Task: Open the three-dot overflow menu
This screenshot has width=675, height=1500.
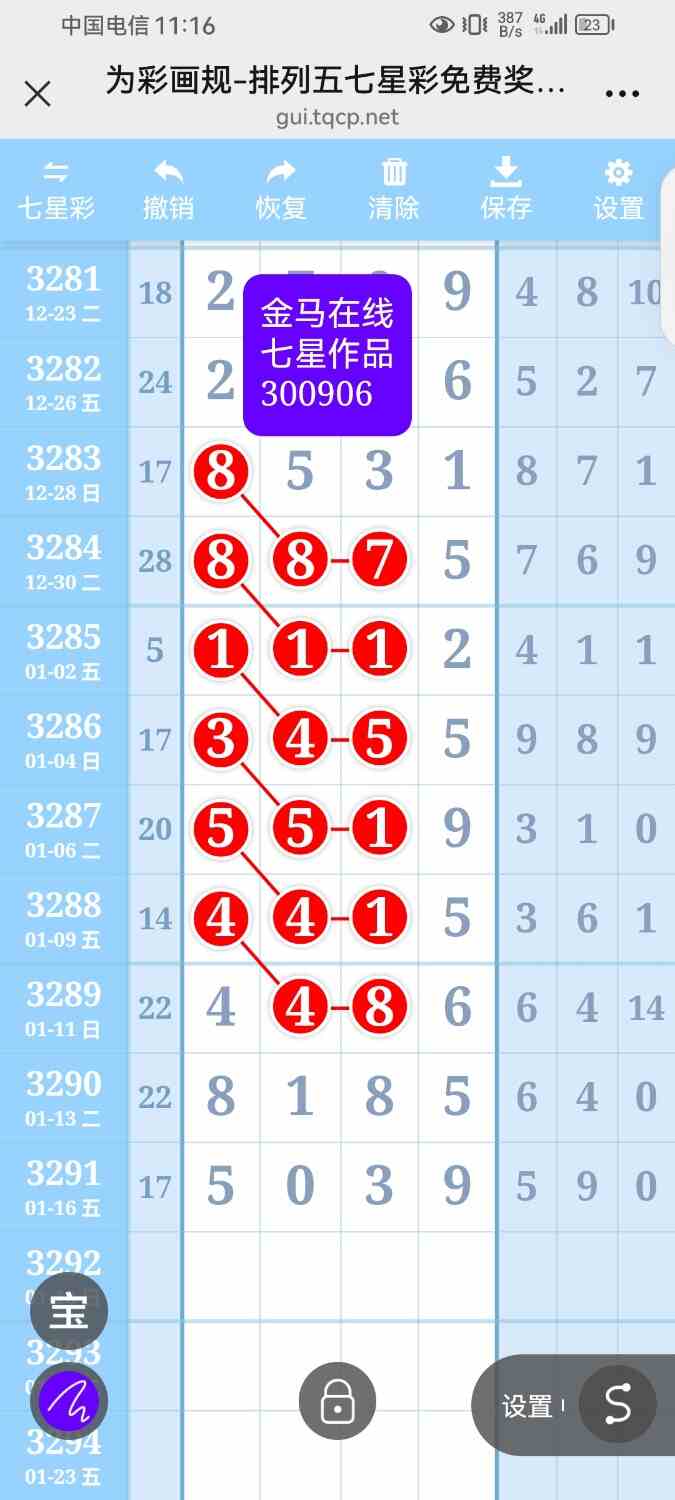Action: coord(622,94)
